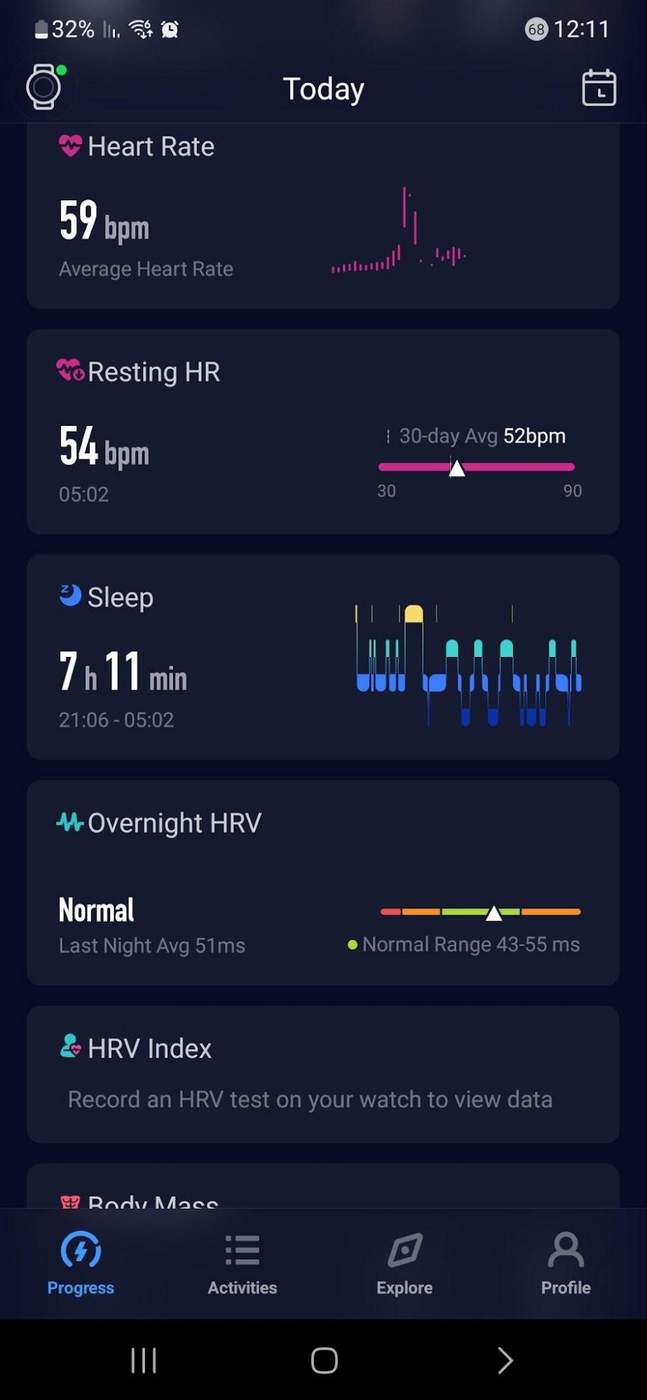The width and height of the screenshot is (647, 1400).
Task: Open the Heart Rate card
Action: pyautogui.click(x=323, y=216)
